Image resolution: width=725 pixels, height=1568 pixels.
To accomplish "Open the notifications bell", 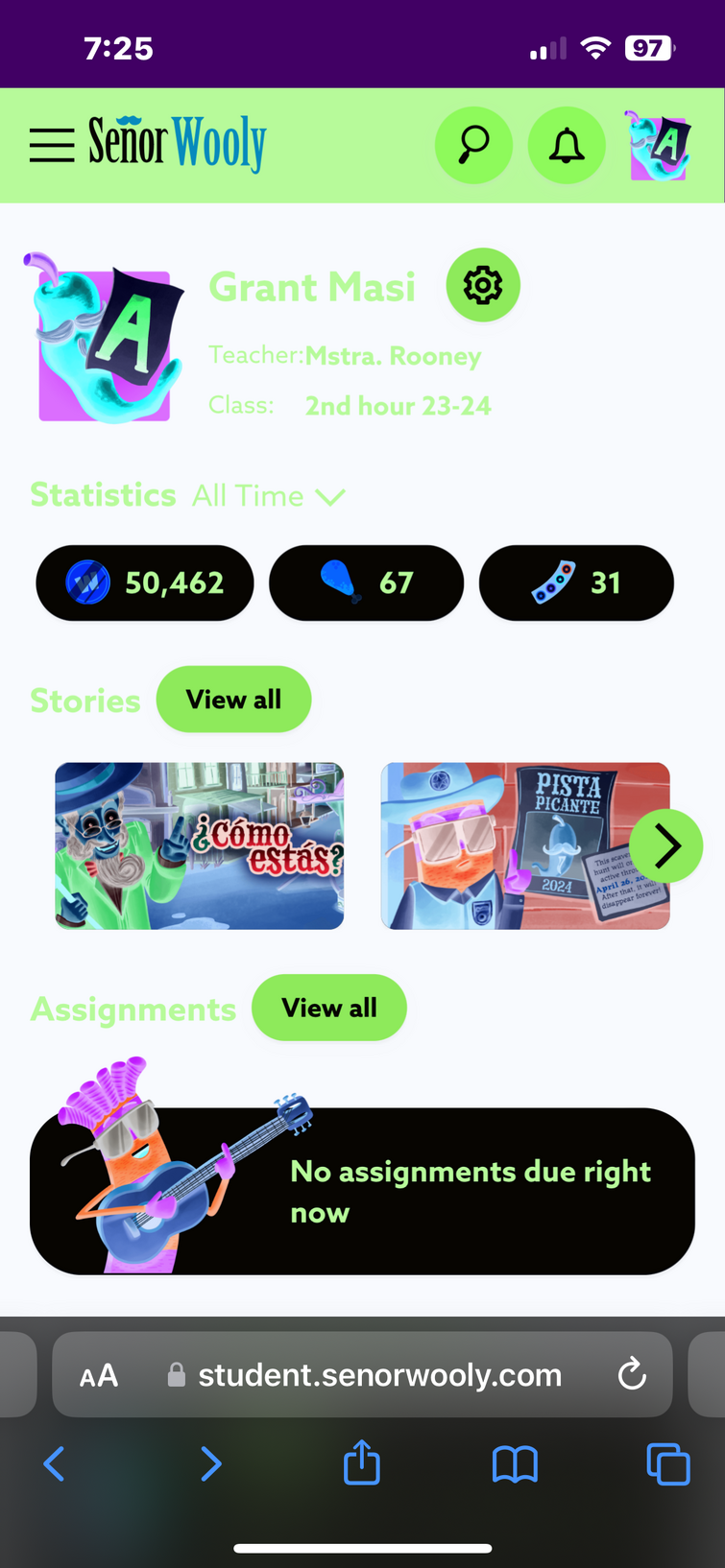I will (x=567, y=146).
